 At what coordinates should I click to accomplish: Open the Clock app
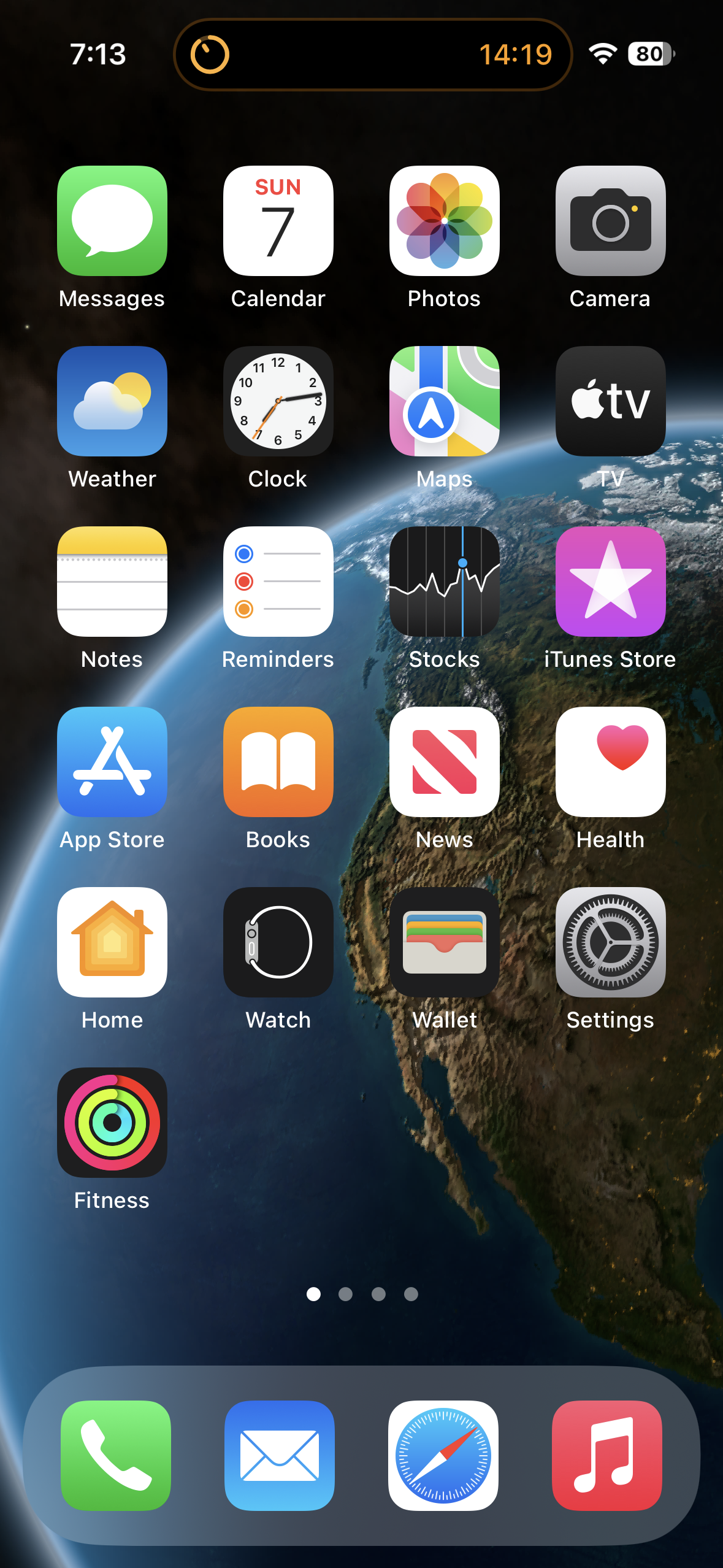(x=278, y=401)
